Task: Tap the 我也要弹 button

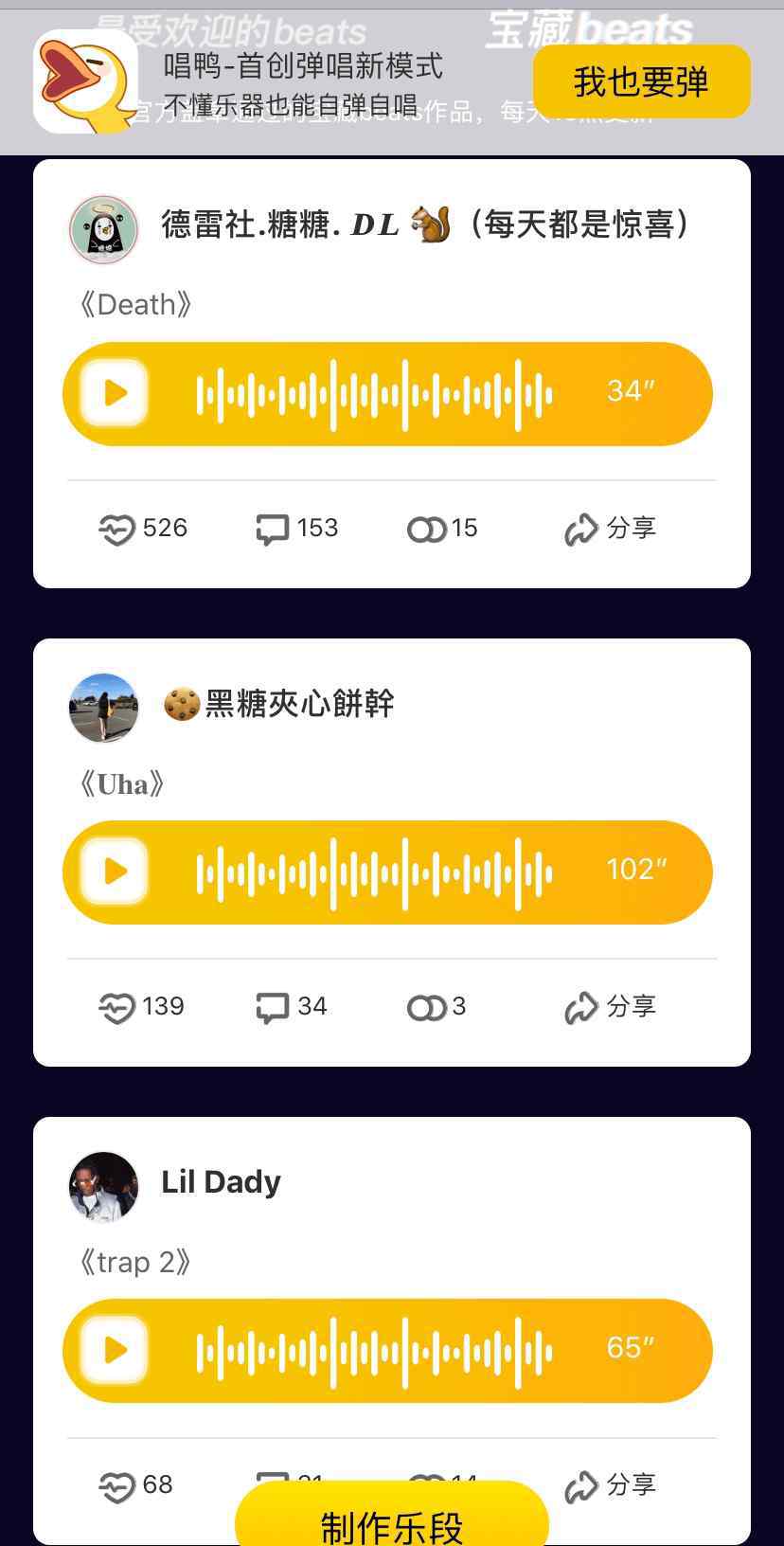Action: click(x=642, y=81)
